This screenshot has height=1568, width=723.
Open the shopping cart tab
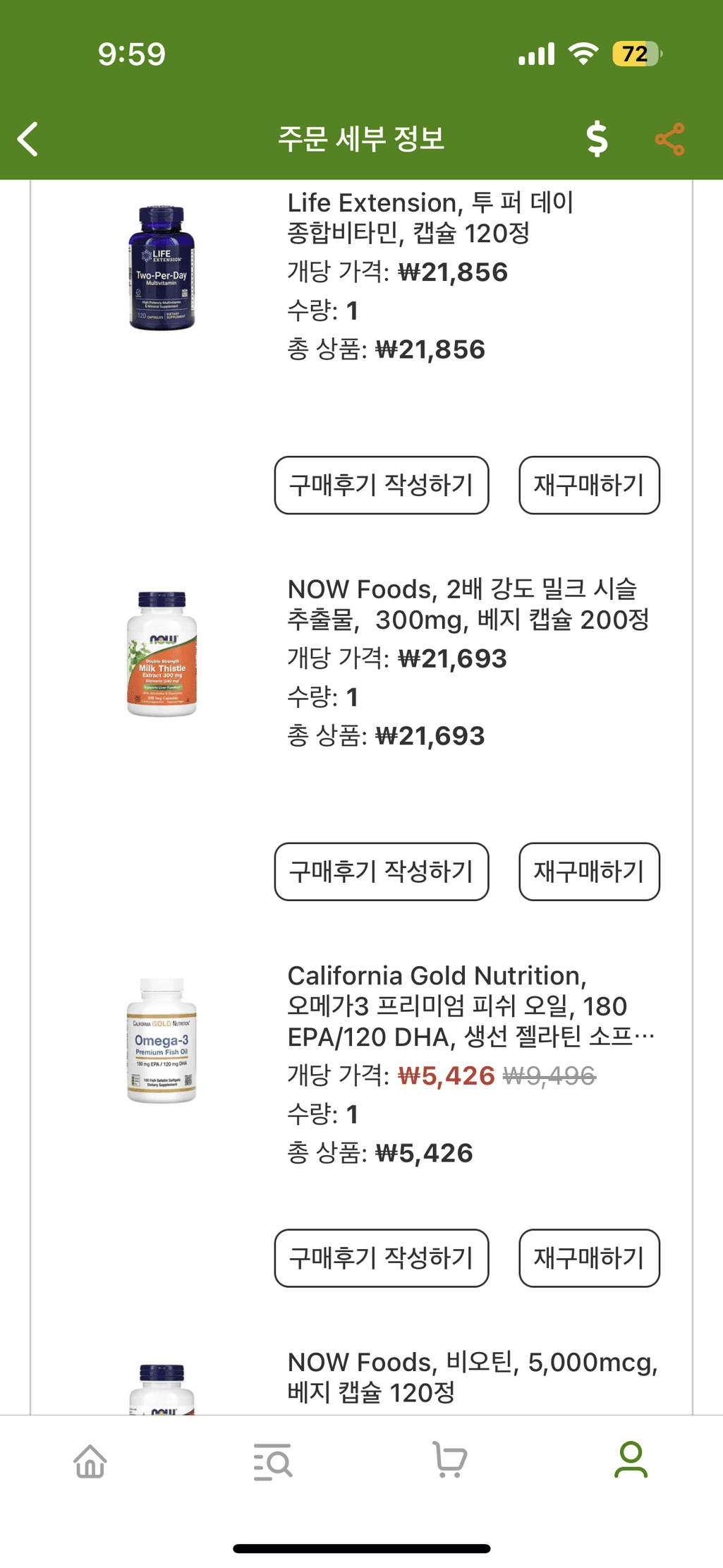(449, 1461)
